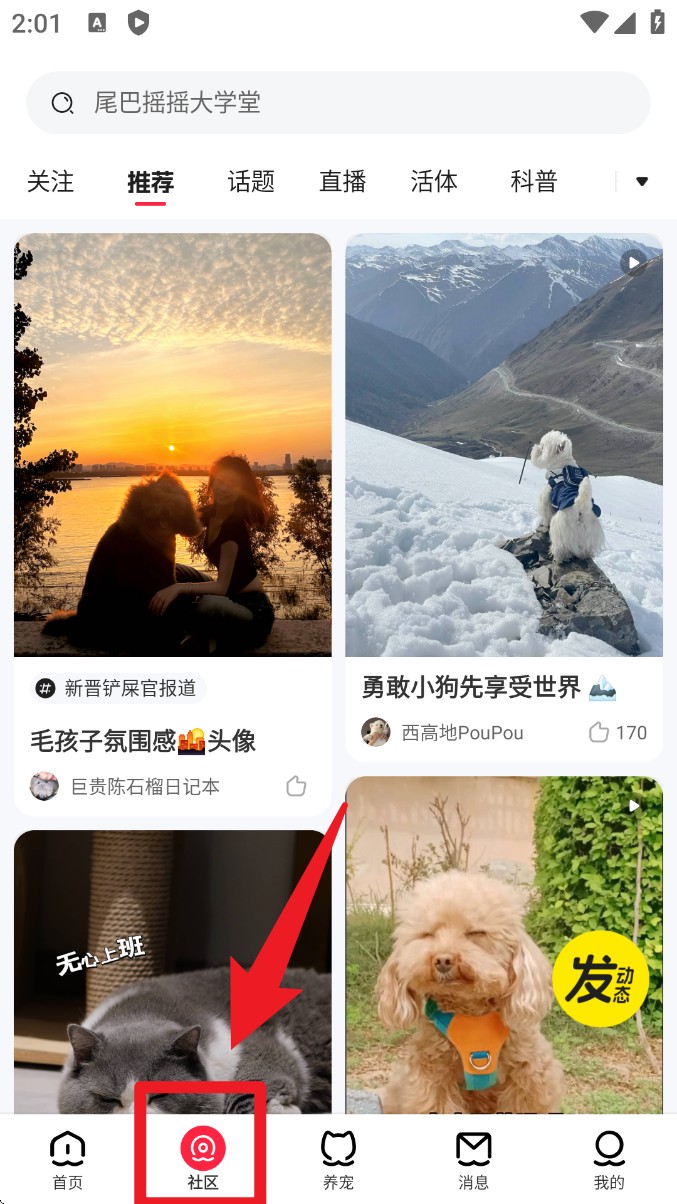677x1204 pixels.
Task: Open the 直播 tab
Action: 343,182
